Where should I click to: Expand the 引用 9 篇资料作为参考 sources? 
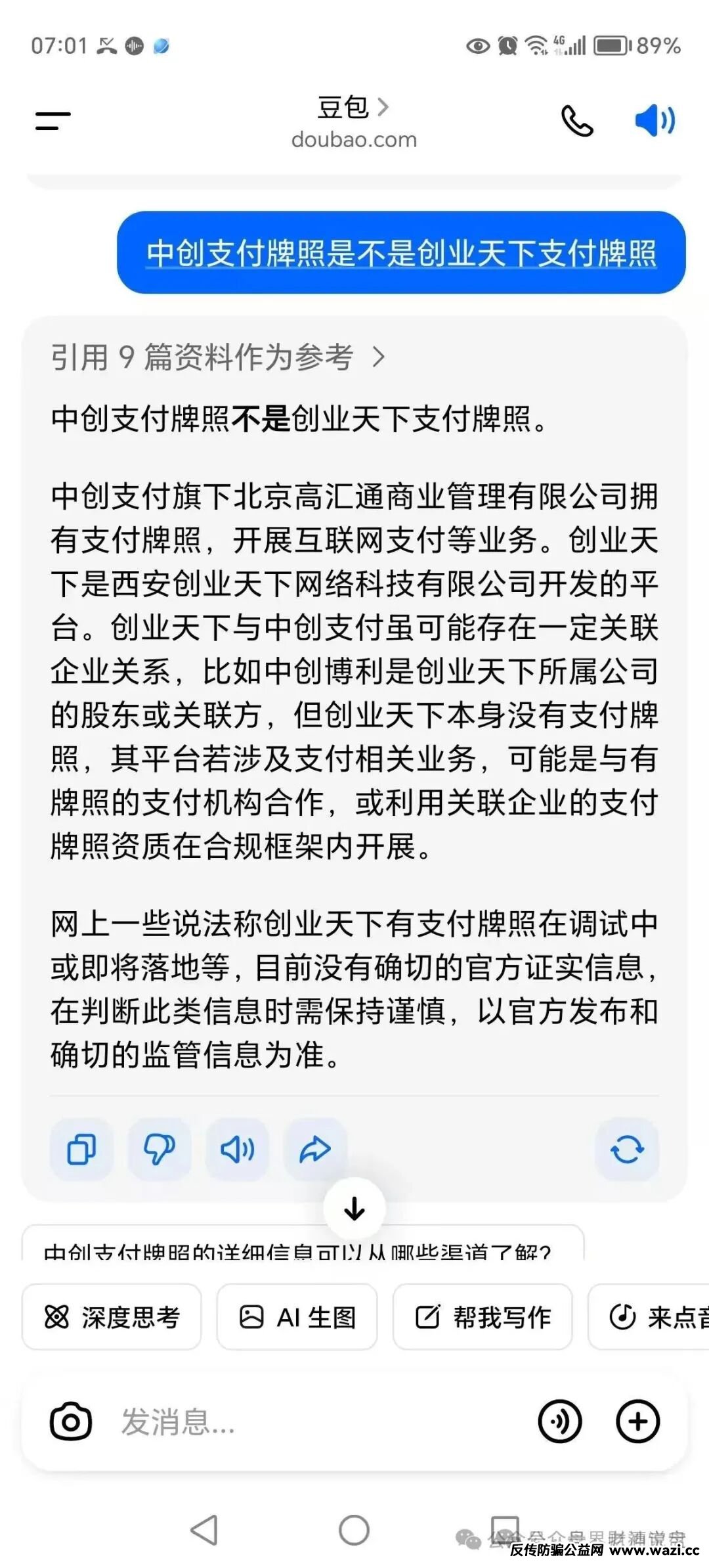click(x=218, y=357)
